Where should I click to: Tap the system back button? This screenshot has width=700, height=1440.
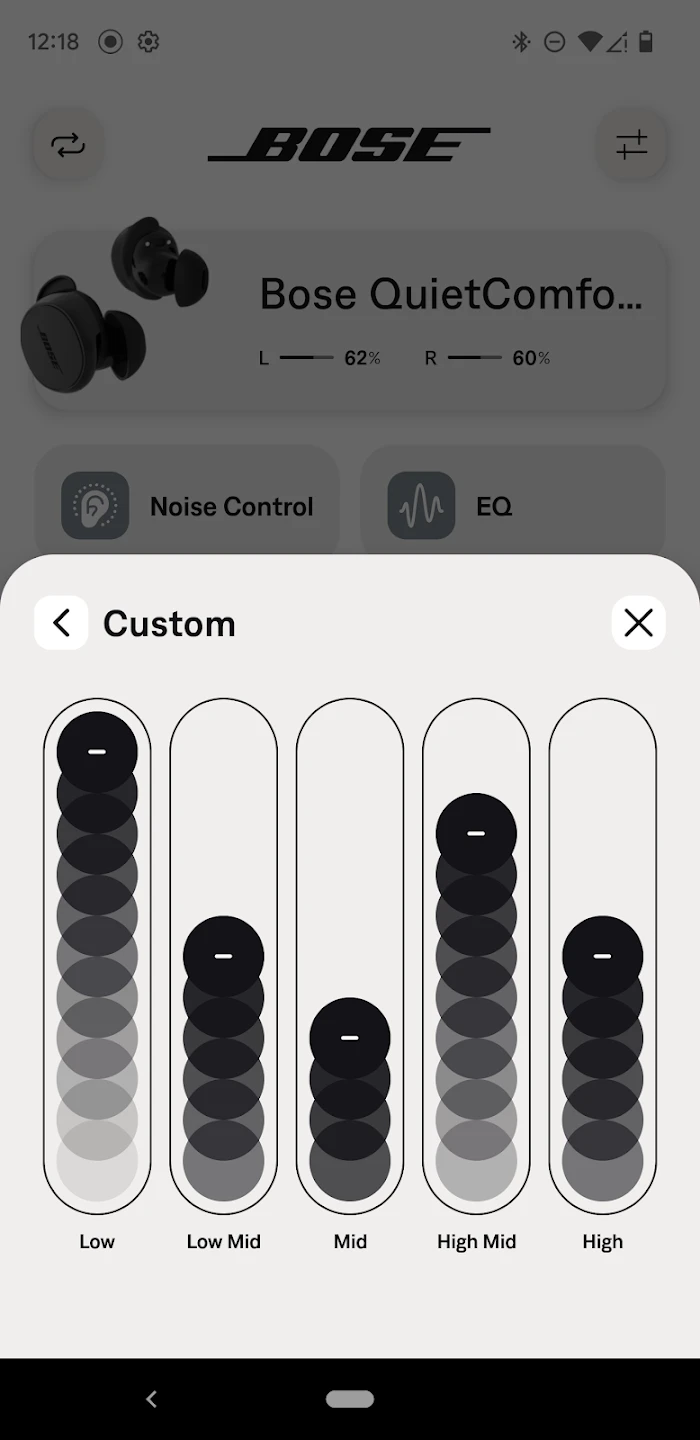152,1399
